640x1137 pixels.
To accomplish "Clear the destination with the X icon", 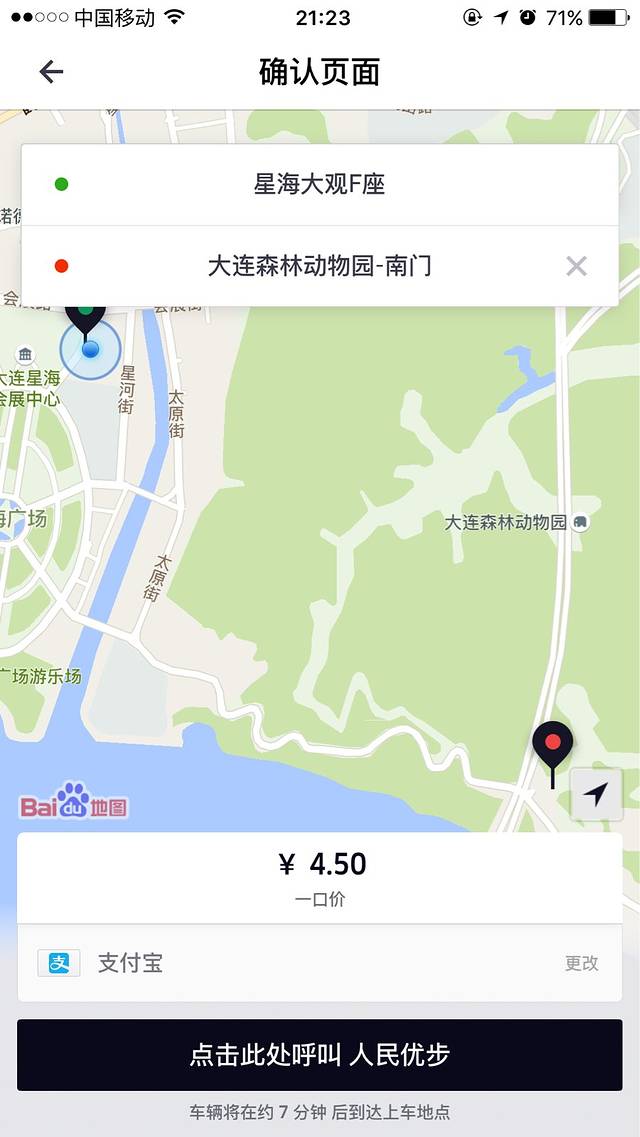I will pyautogui.click(x=576, y=266).
